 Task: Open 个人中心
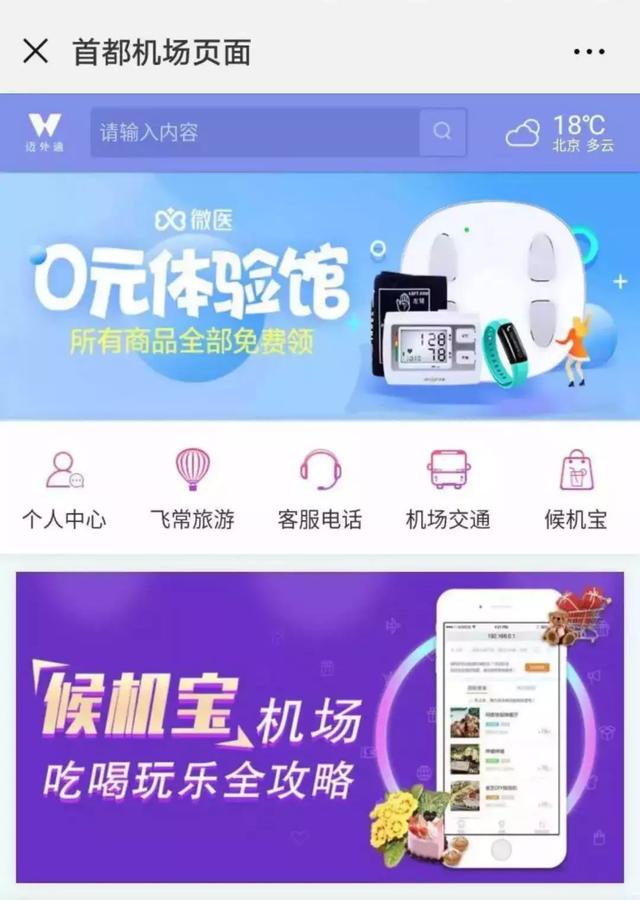coord(64,488)
